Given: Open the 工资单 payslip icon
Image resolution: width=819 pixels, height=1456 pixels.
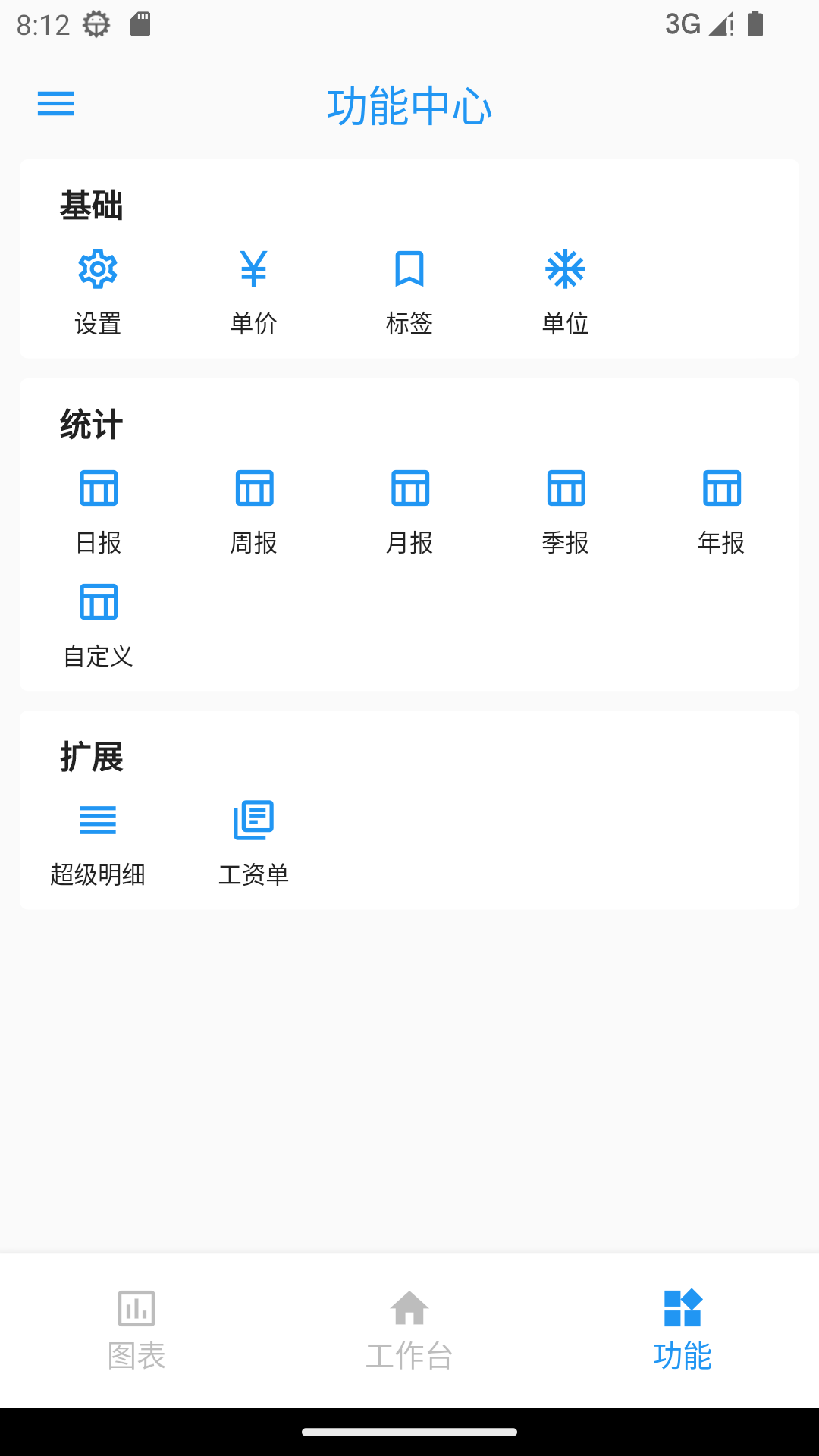Looking at the screenshot, I should (x=253, y=820).
